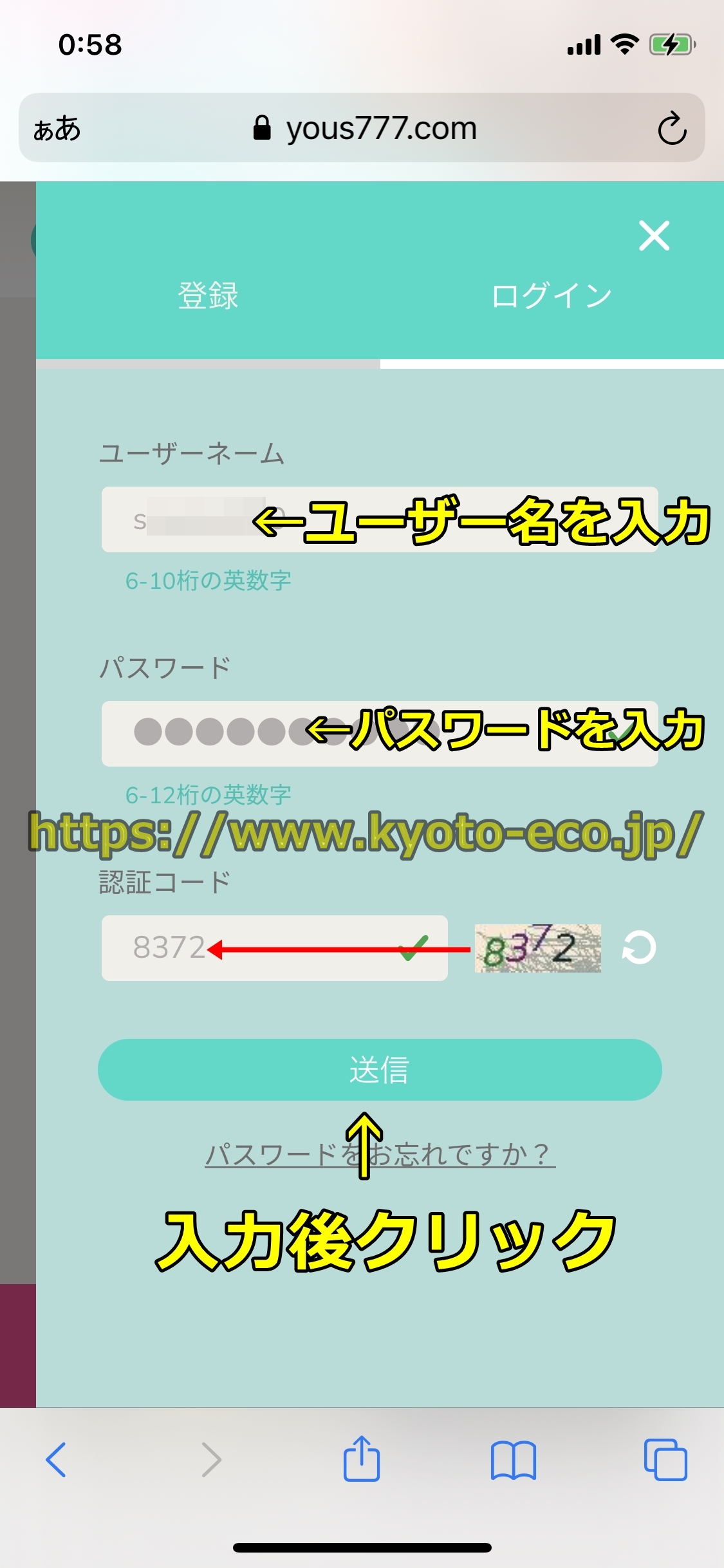This screenshot has height=1568, width=724.
Task: Submit the form with 送信 button
Action: click(379, 1069)
